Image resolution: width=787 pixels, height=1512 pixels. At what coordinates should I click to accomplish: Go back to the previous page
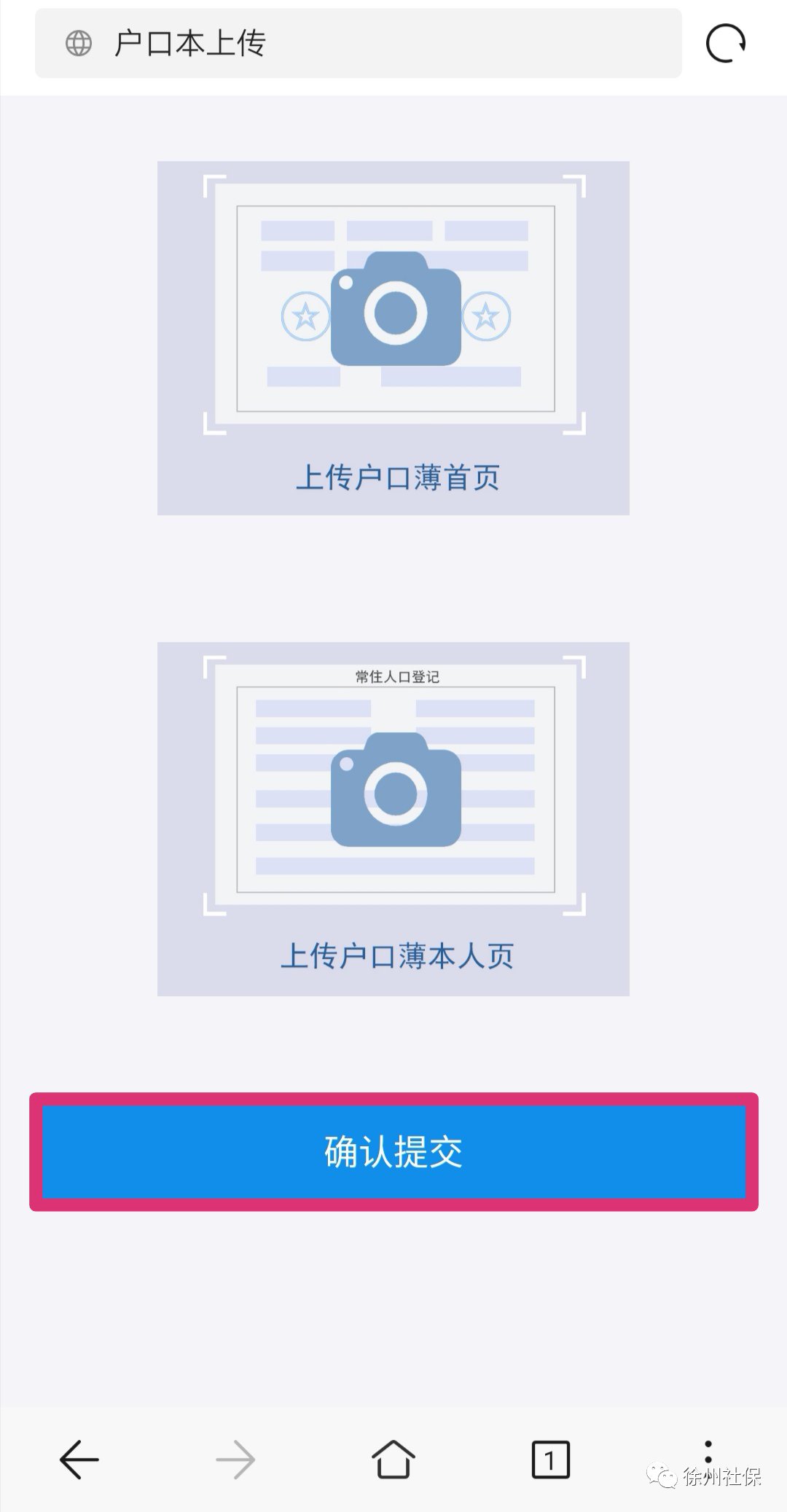click(x=79, y=1460)
